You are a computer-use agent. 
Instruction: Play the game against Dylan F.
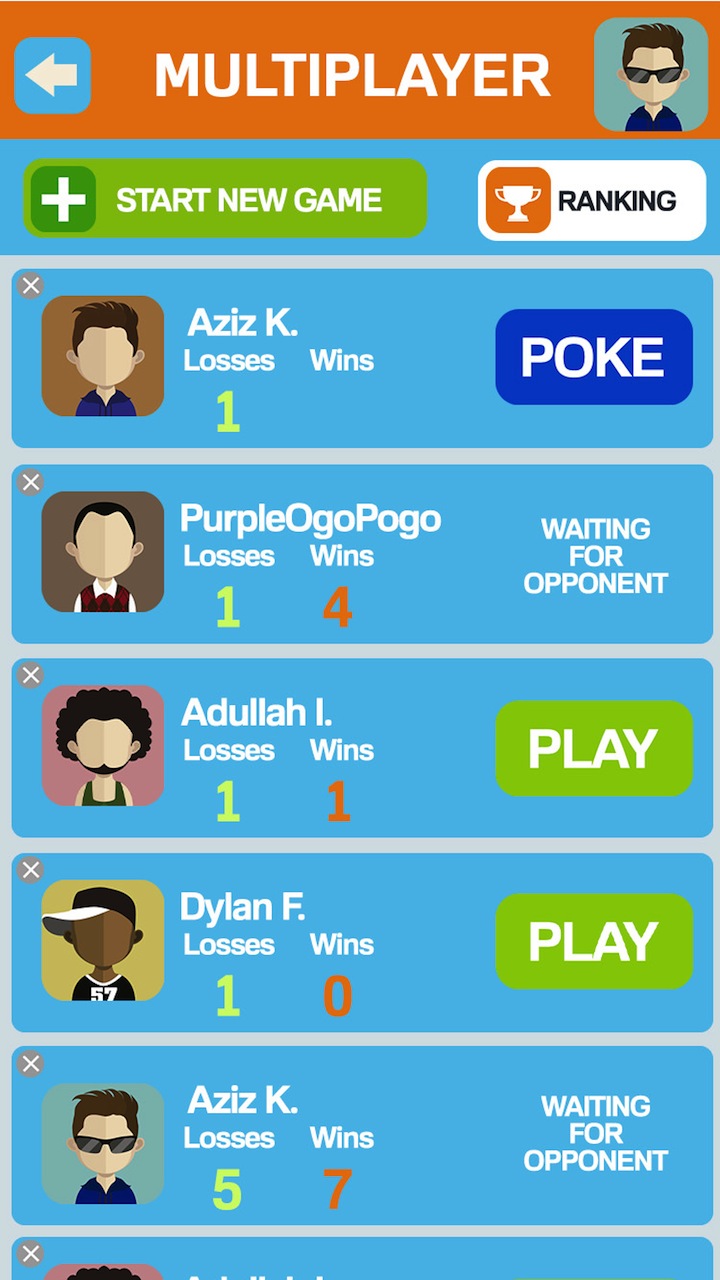click(594, 941)
